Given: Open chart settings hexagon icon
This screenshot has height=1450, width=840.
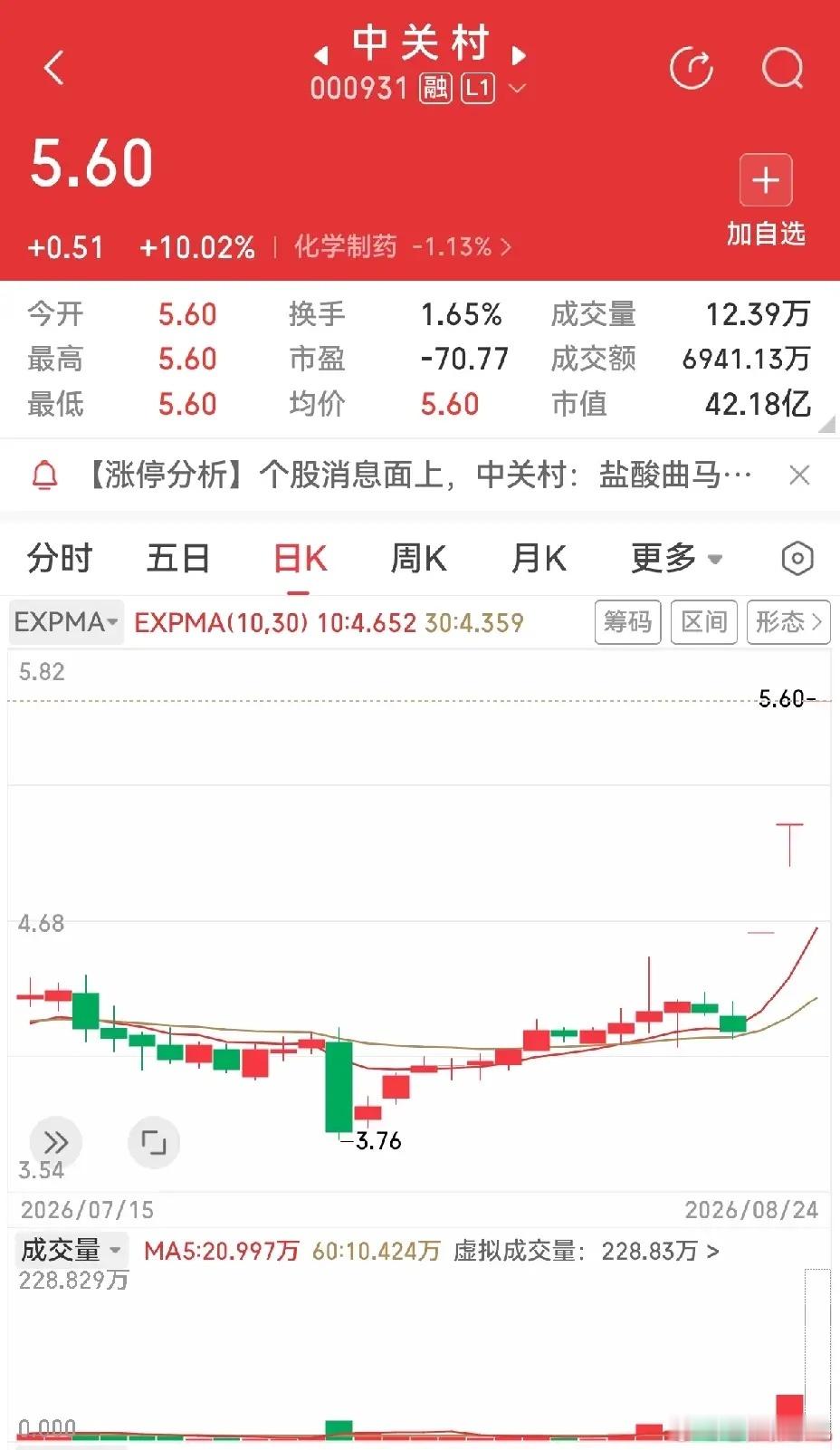Looking at the screenshot, I should point(797,558).
